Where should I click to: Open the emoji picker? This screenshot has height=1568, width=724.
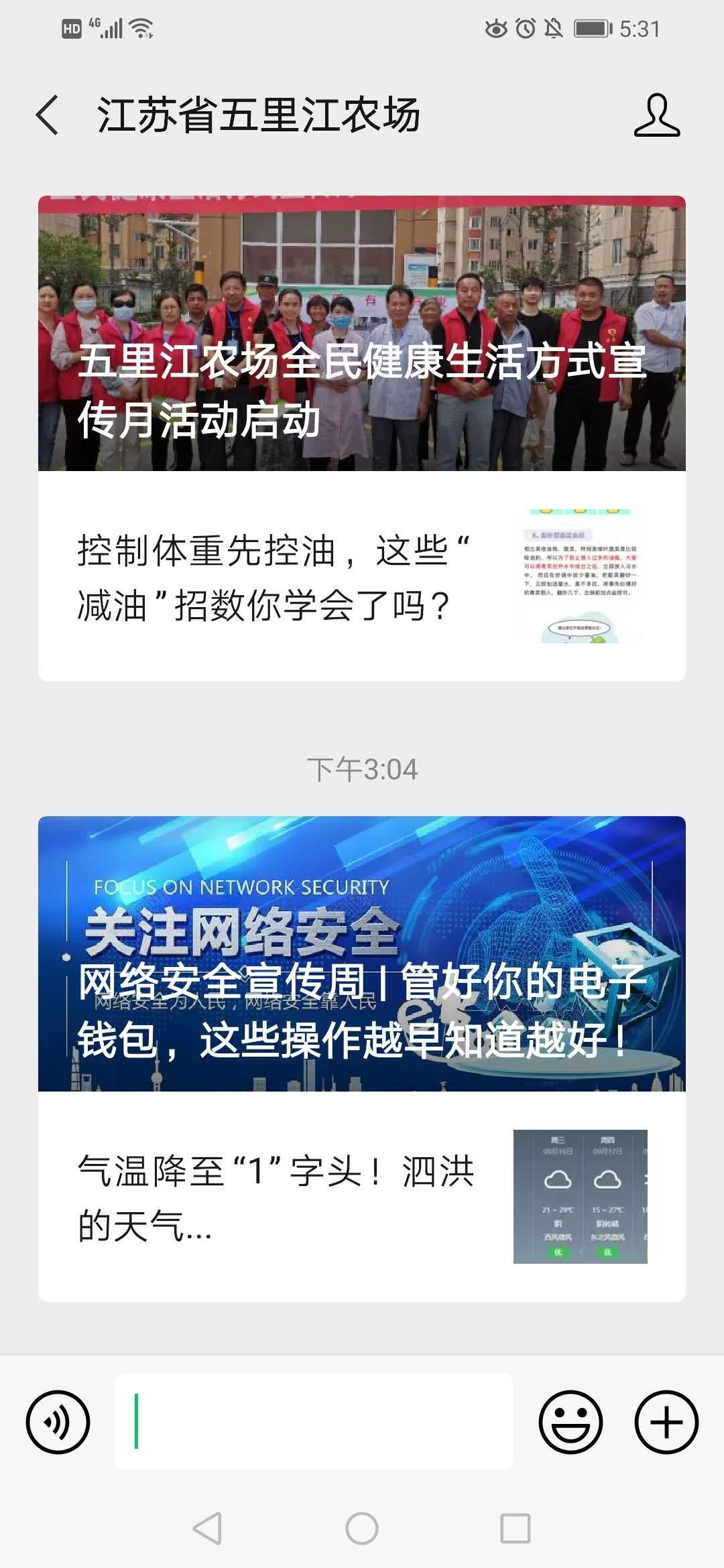coord(570,1422)
